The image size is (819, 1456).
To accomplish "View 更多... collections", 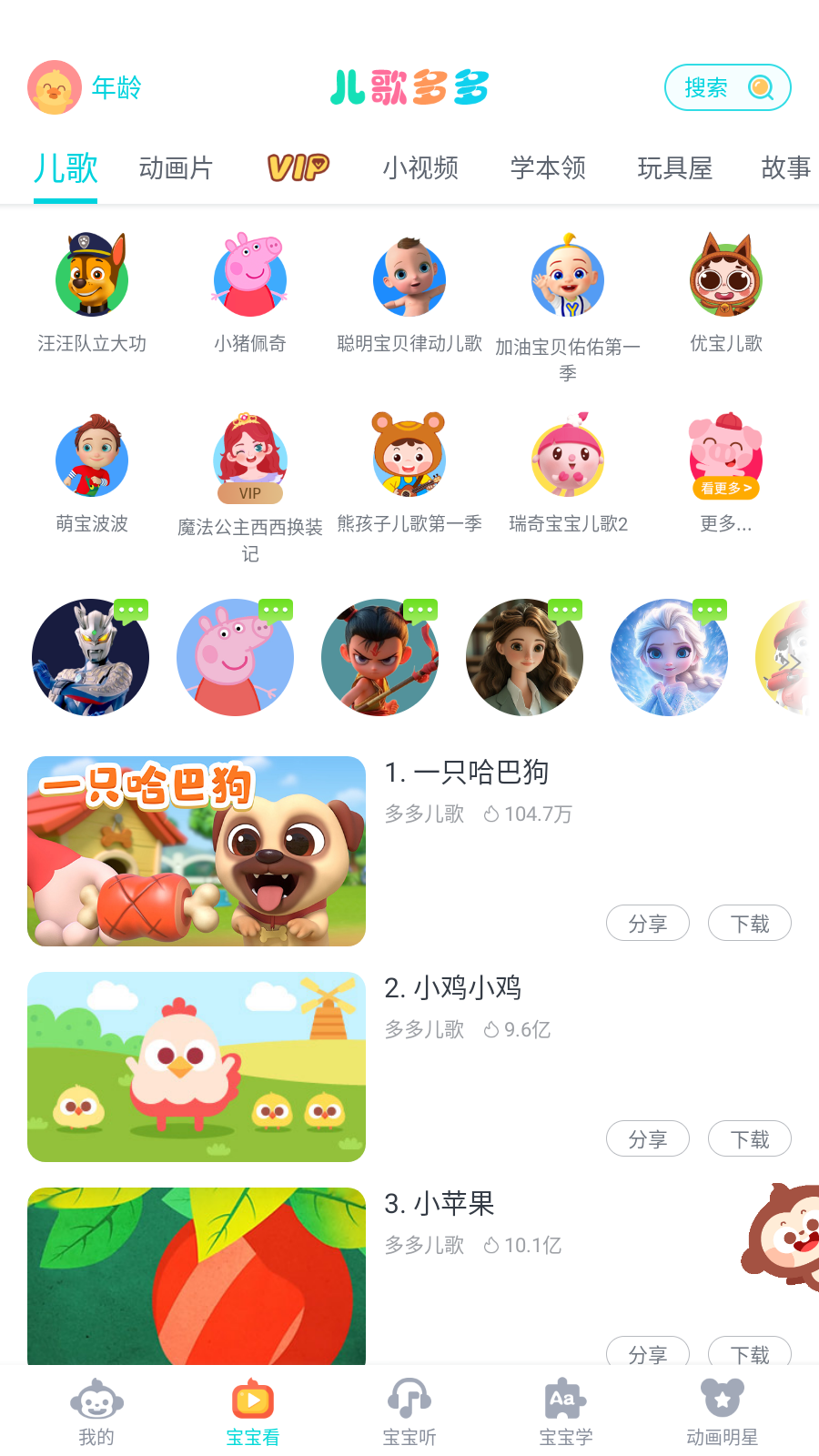I will [x=725, y=473].
